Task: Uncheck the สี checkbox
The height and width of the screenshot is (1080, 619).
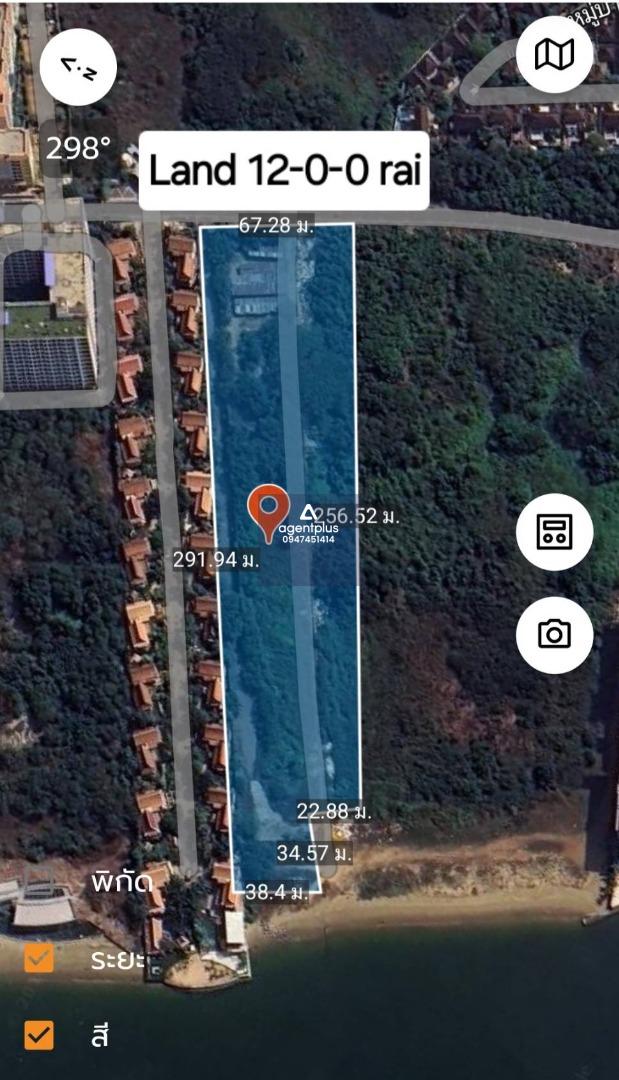Action: [39, 1035]
